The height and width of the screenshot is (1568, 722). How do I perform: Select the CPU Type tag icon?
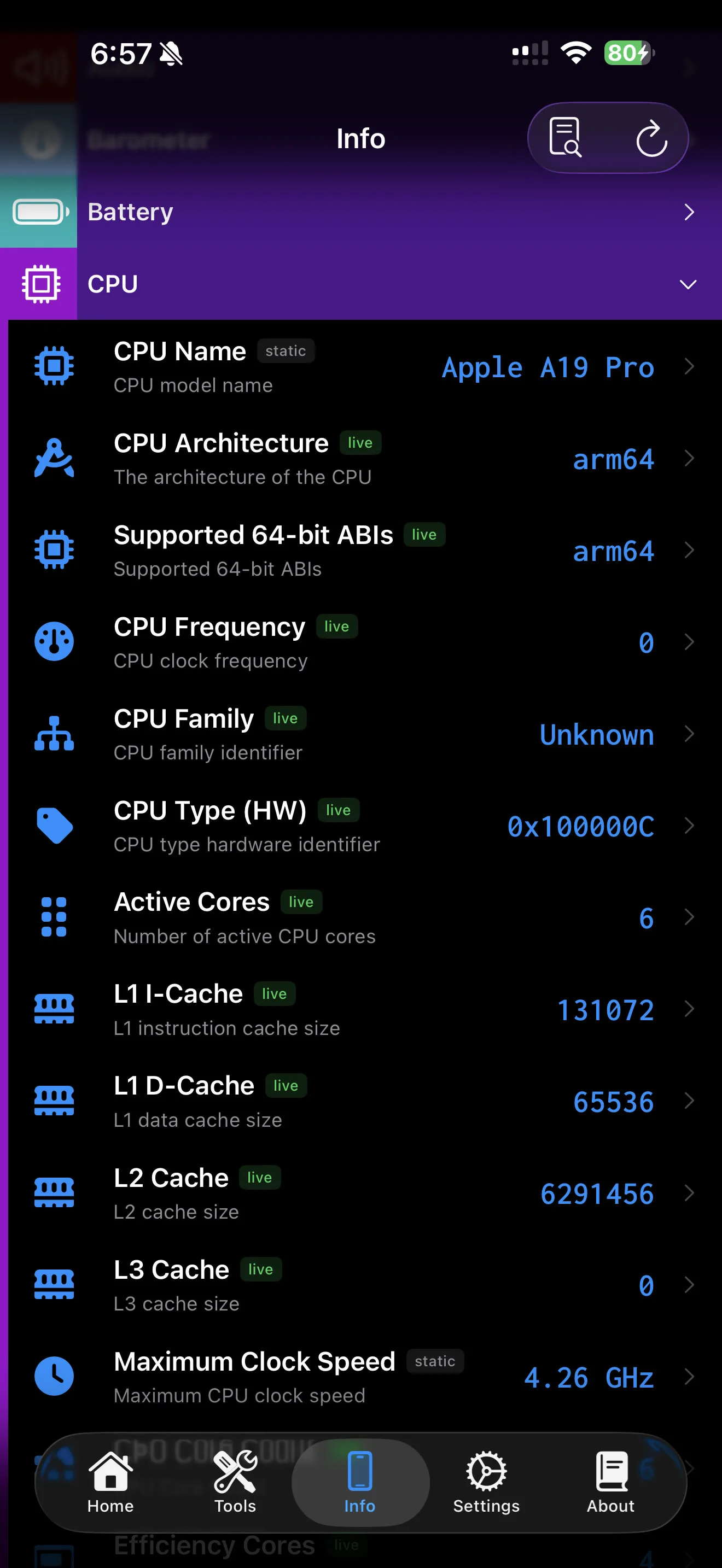54,826
